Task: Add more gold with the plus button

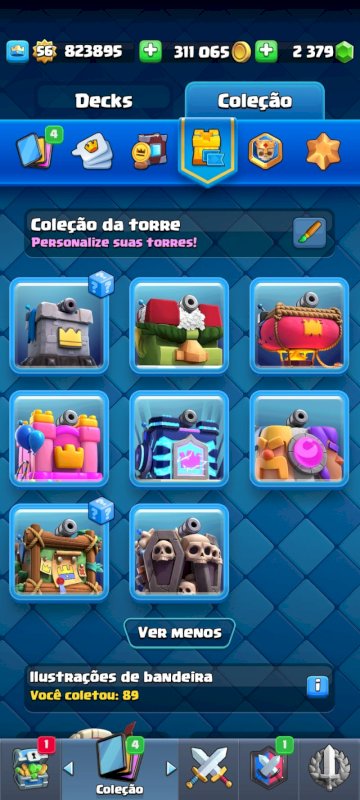Action: pos(150,52)
